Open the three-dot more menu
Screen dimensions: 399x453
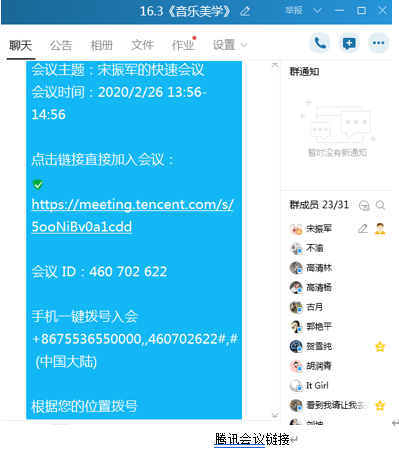378,43
